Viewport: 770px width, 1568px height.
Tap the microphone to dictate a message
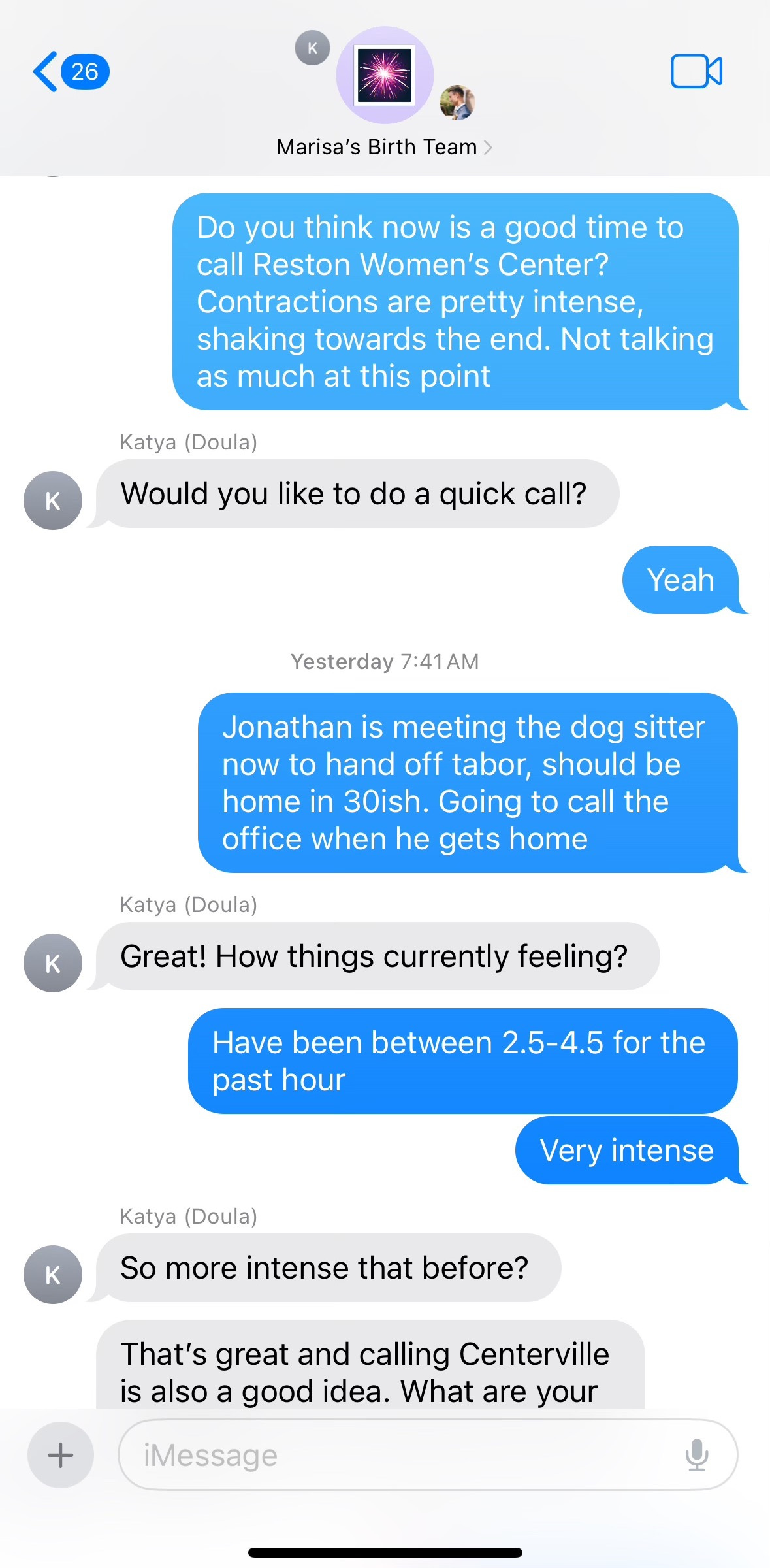[x=697, y=1455]
